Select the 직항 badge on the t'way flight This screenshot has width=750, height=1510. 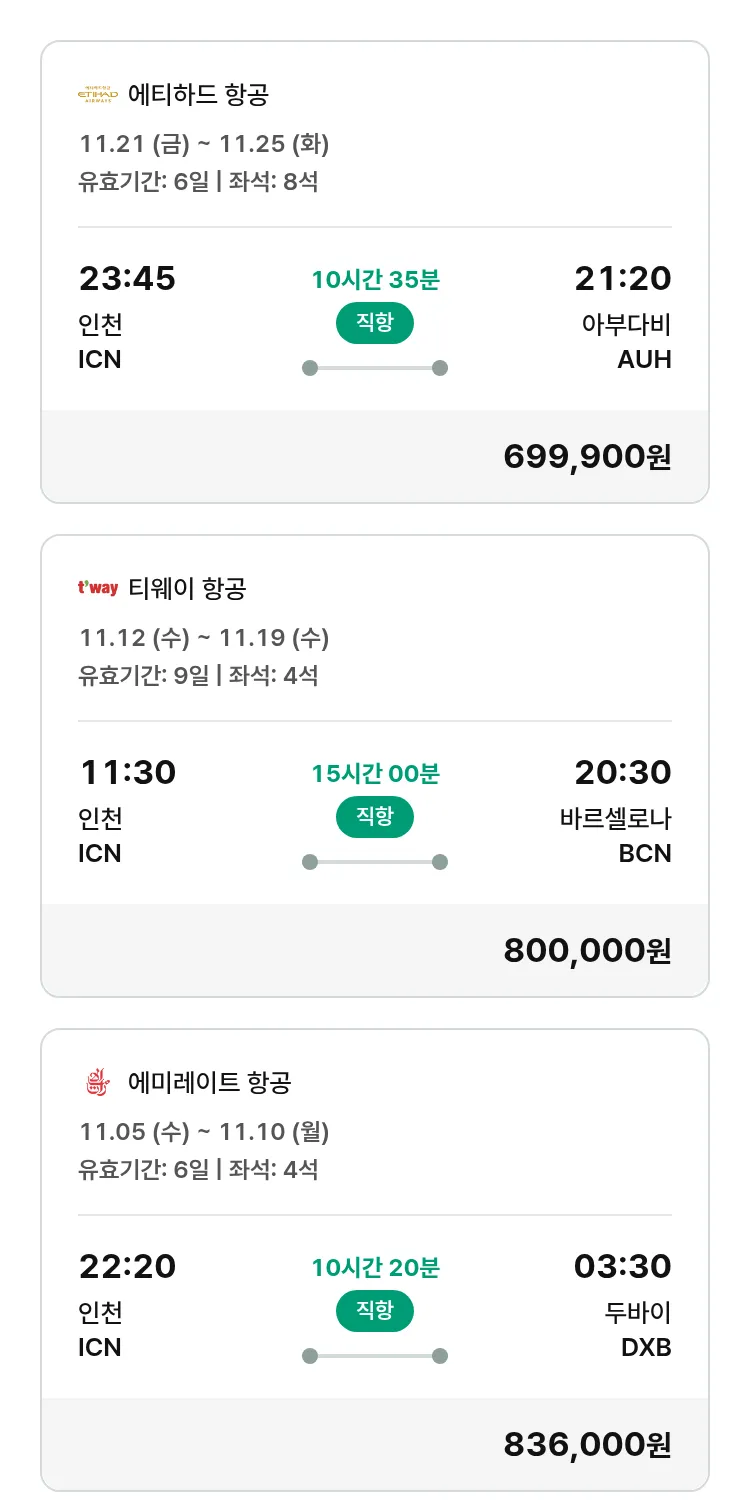(x=374, y=817)
